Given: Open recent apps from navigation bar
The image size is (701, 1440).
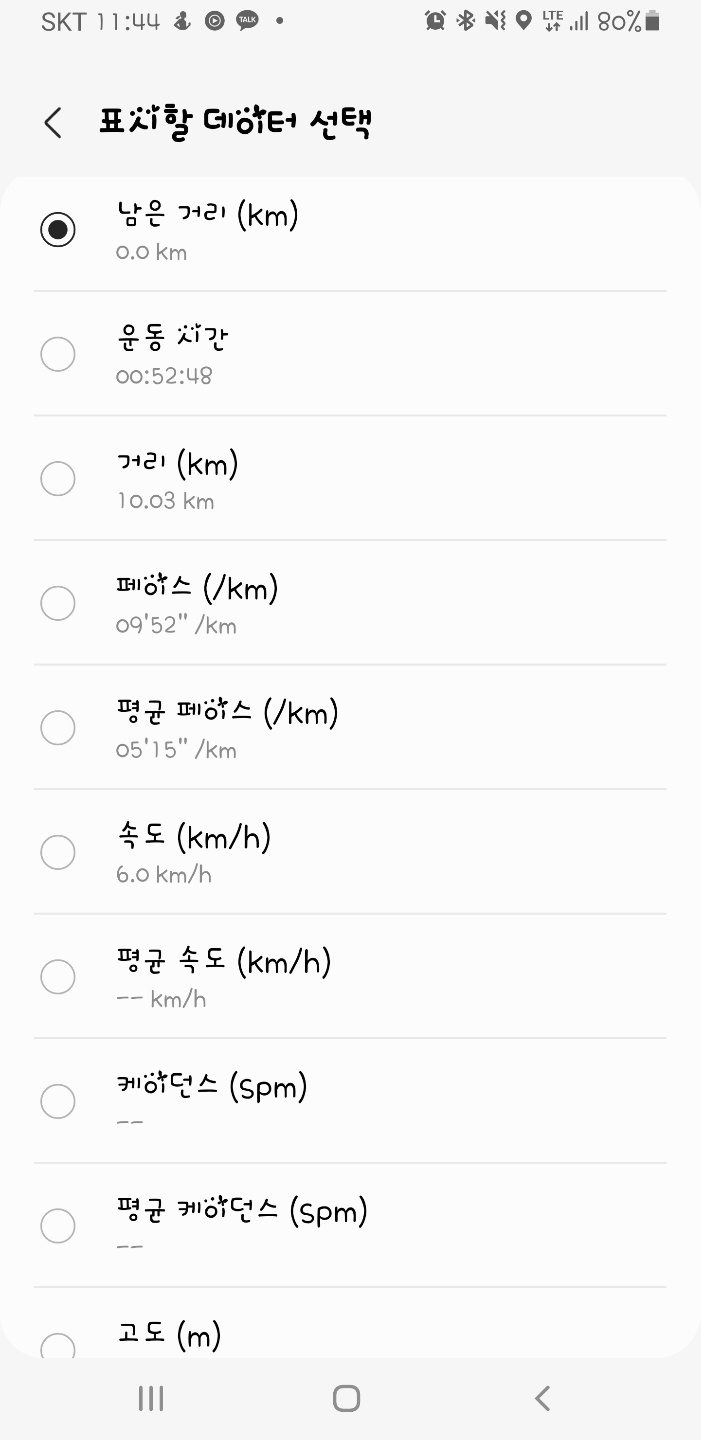Looking at the screenshot, I should pyautogui.click(x=151, y=1398).
